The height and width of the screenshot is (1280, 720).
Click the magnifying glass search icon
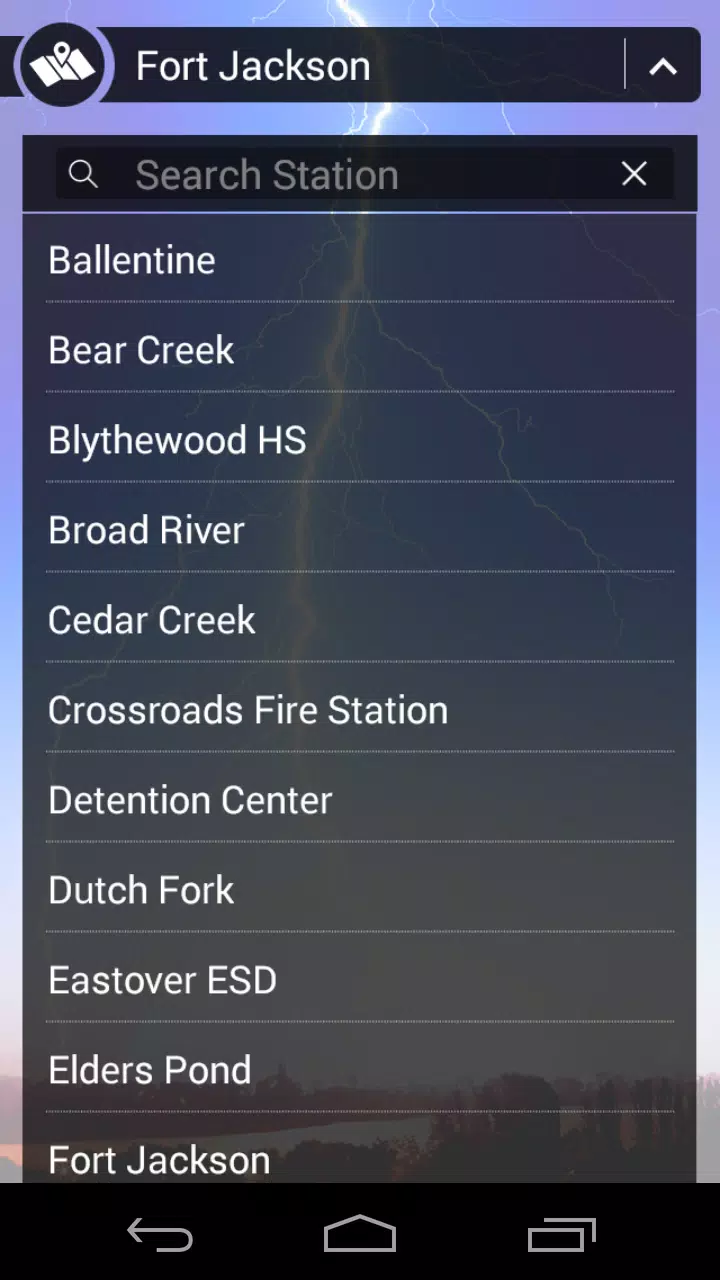tap(84, 173)
